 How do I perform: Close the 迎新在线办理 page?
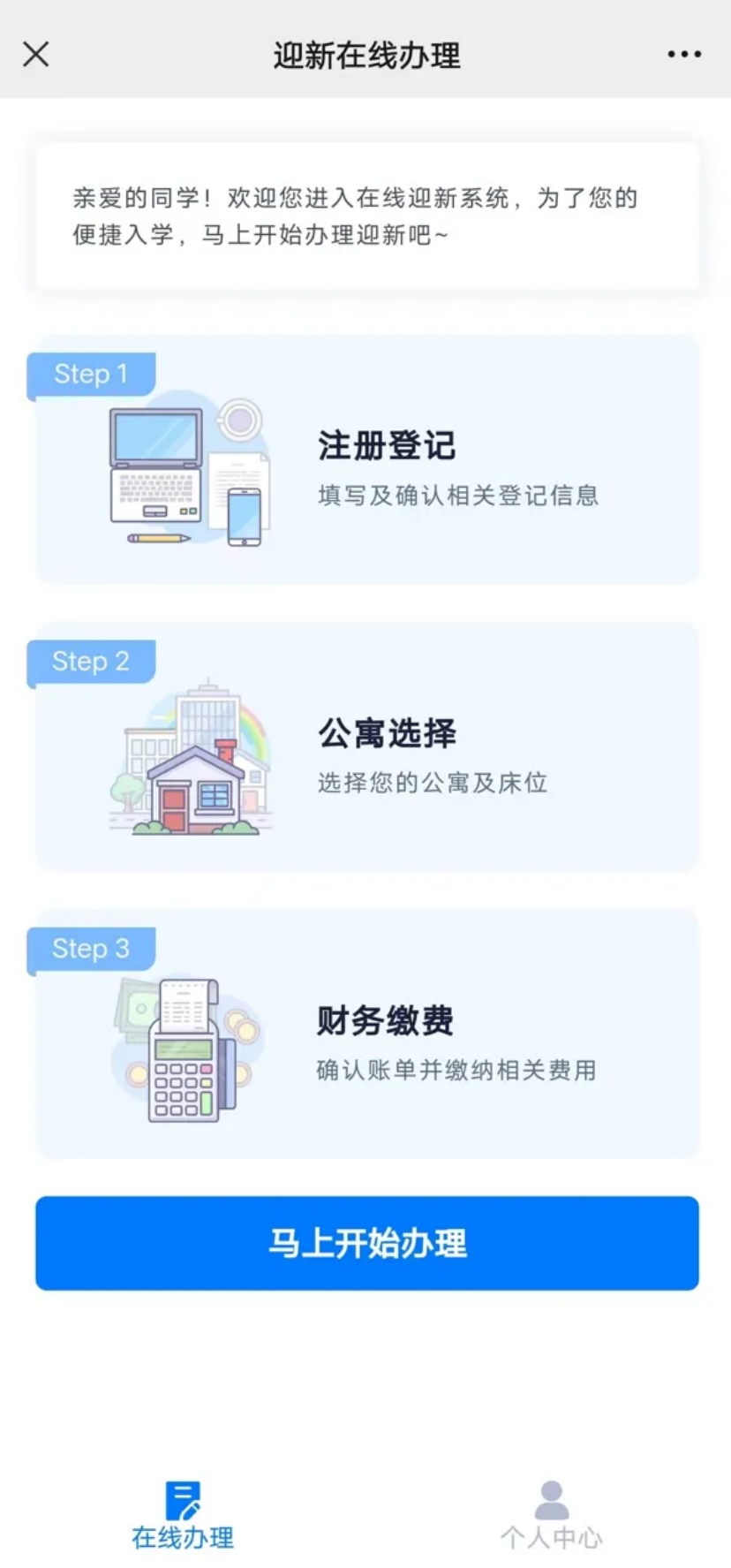(36, 55)
